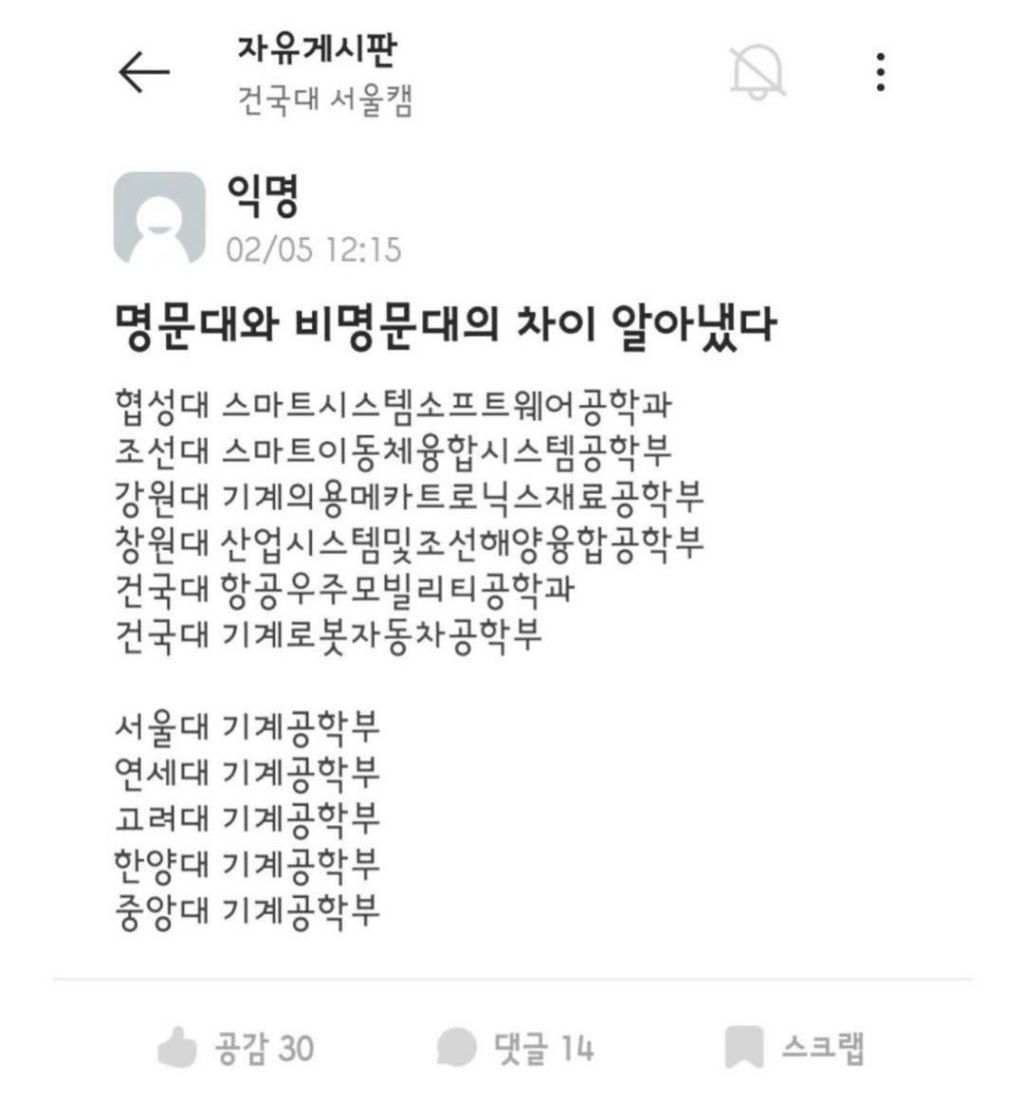Open the 댓글 14 comments

pos(516,1048)
